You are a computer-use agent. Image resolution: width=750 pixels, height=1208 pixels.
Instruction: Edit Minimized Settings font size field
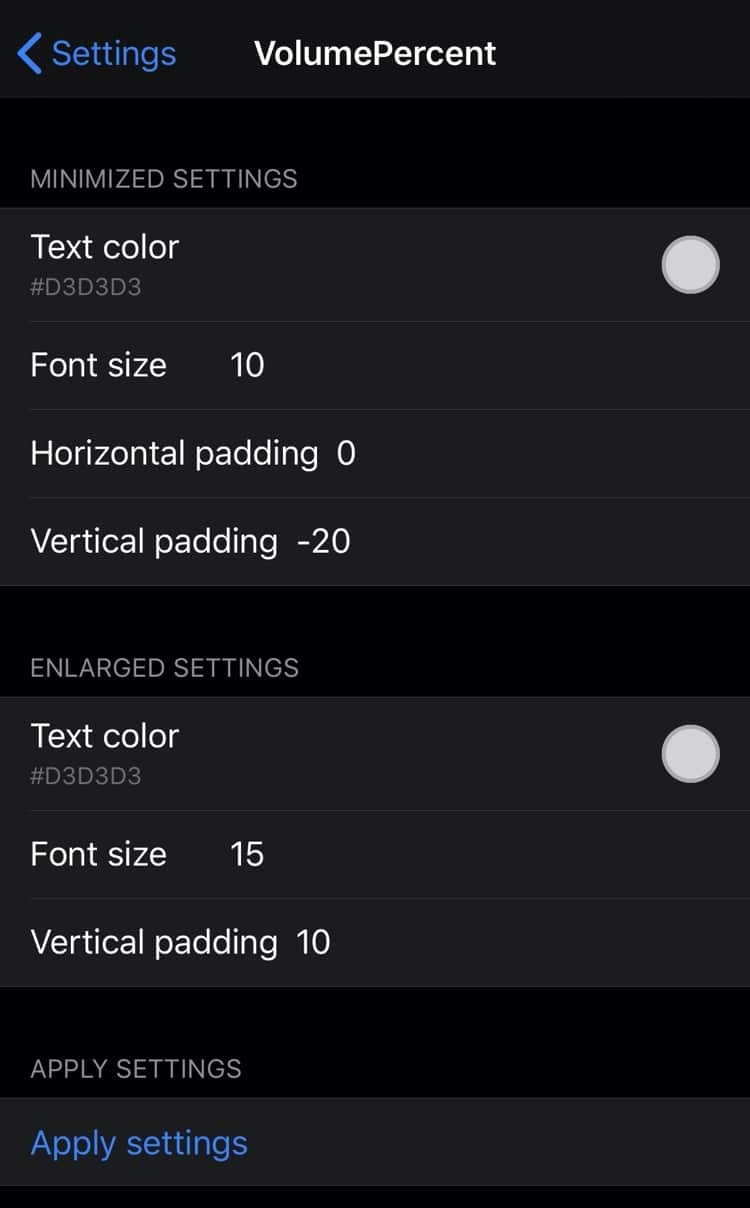pyautogui.click(x=248, y=365)
